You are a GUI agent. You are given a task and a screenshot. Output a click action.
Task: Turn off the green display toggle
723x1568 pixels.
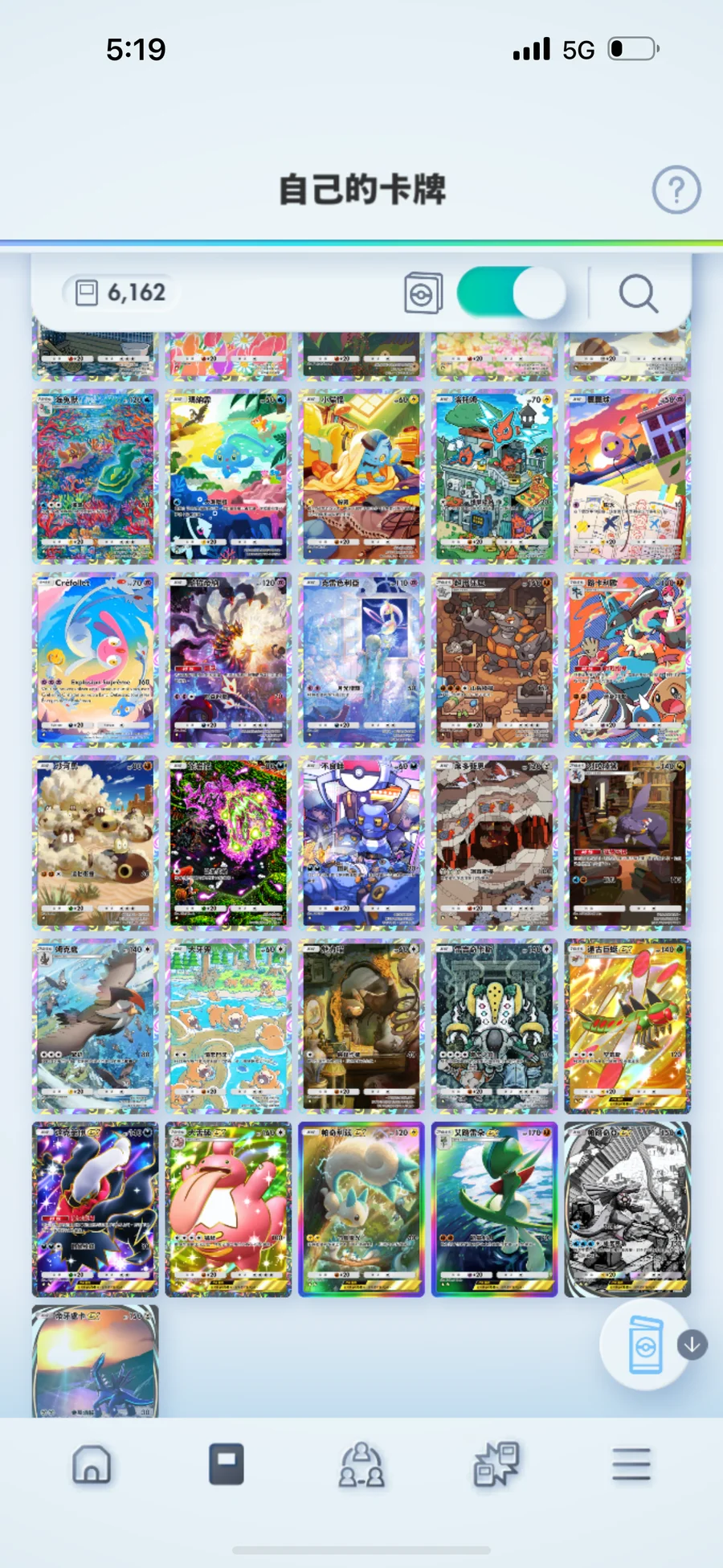coord(511,293)
